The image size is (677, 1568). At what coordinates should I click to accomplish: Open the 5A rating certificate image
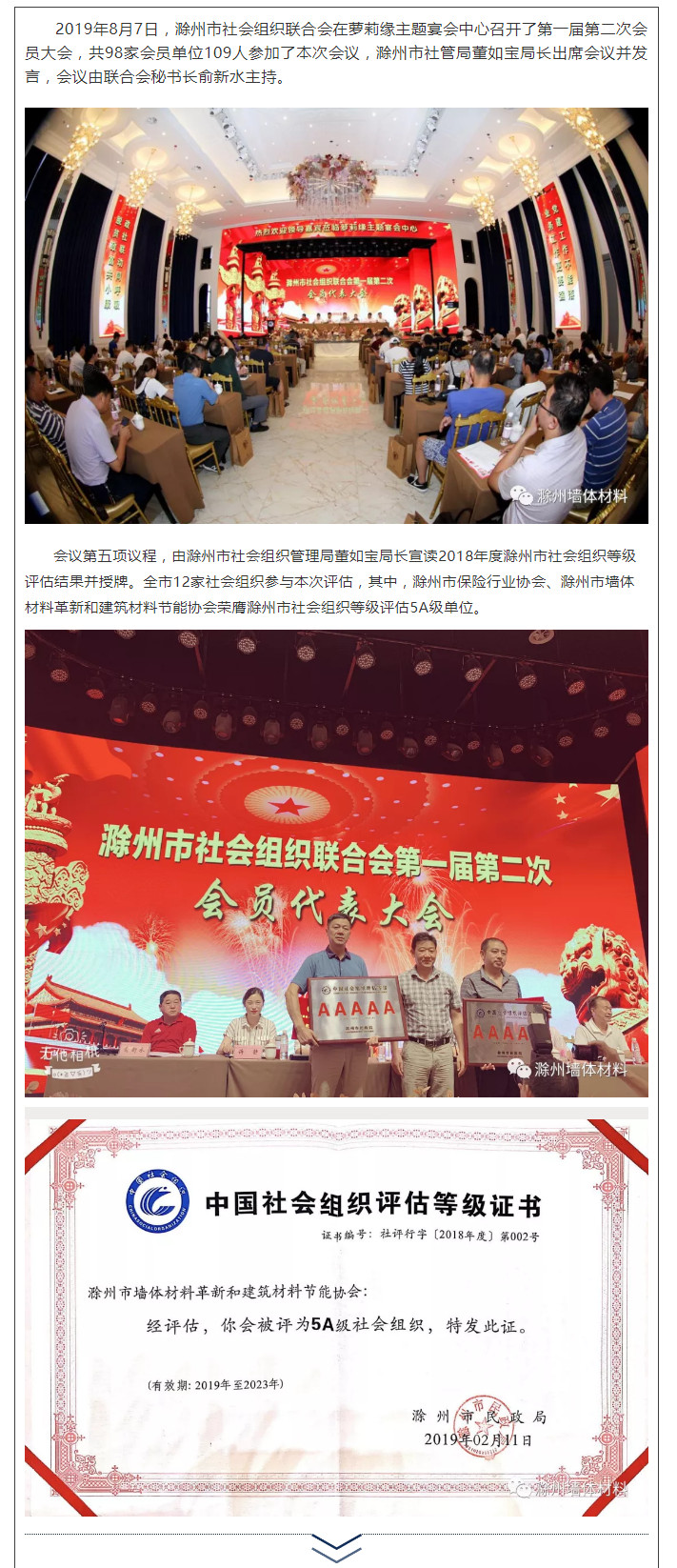tap(336, 1317)
